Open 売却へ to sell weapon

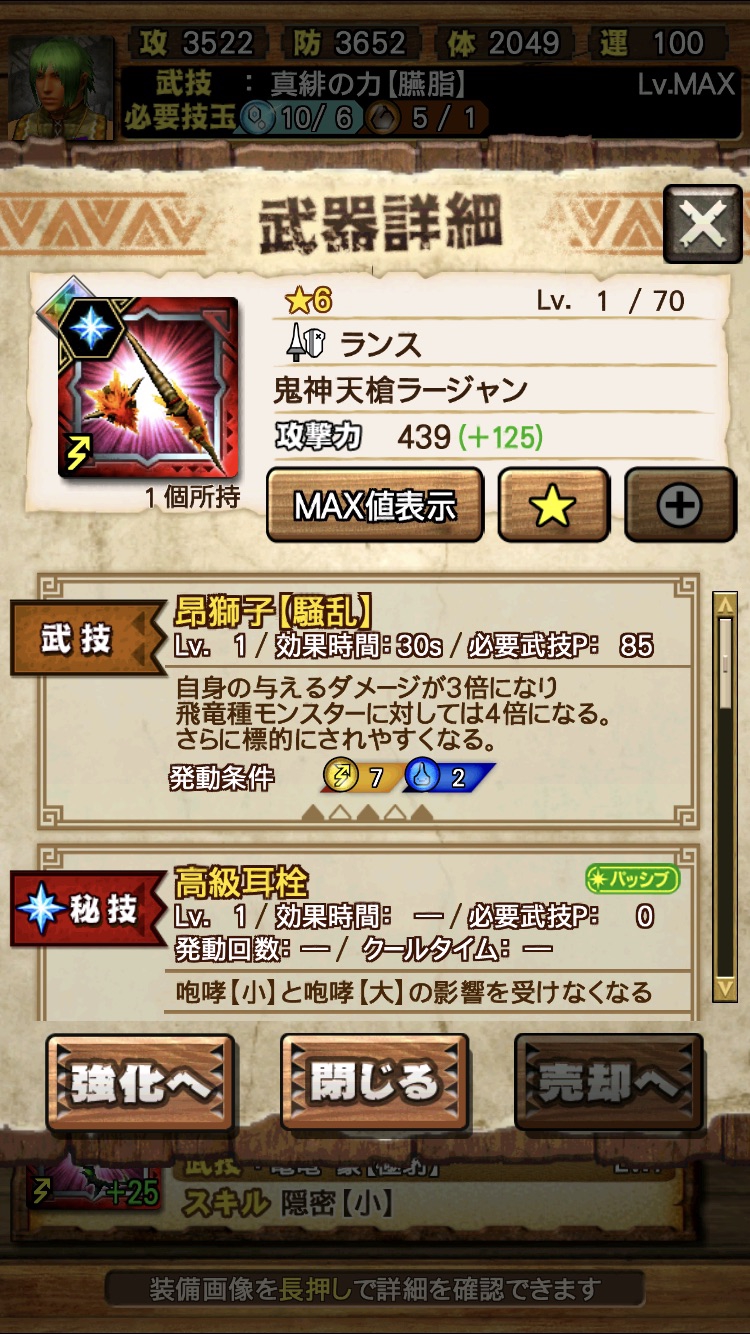[x=608, y=1083]
